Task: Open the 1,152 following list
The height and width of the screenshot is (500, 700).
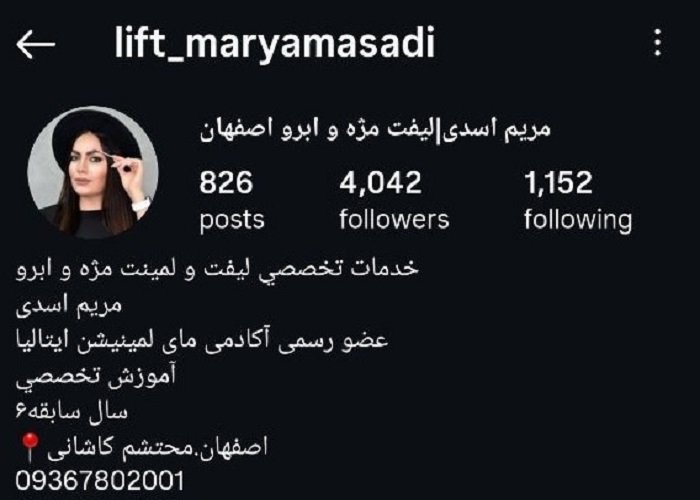Action: click(x=577, y=201)
